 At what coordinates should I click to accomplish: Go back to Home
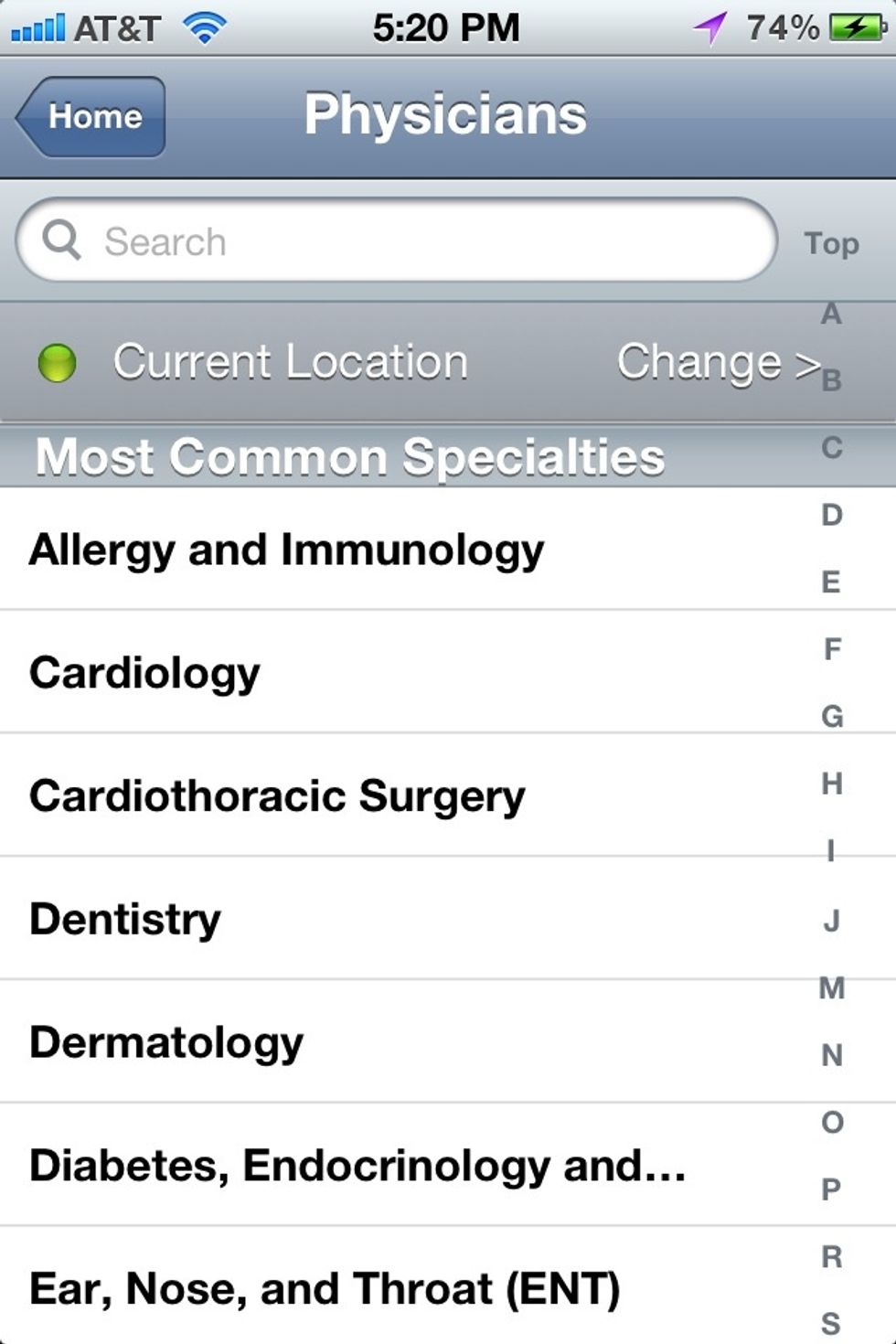click(92, 117)
